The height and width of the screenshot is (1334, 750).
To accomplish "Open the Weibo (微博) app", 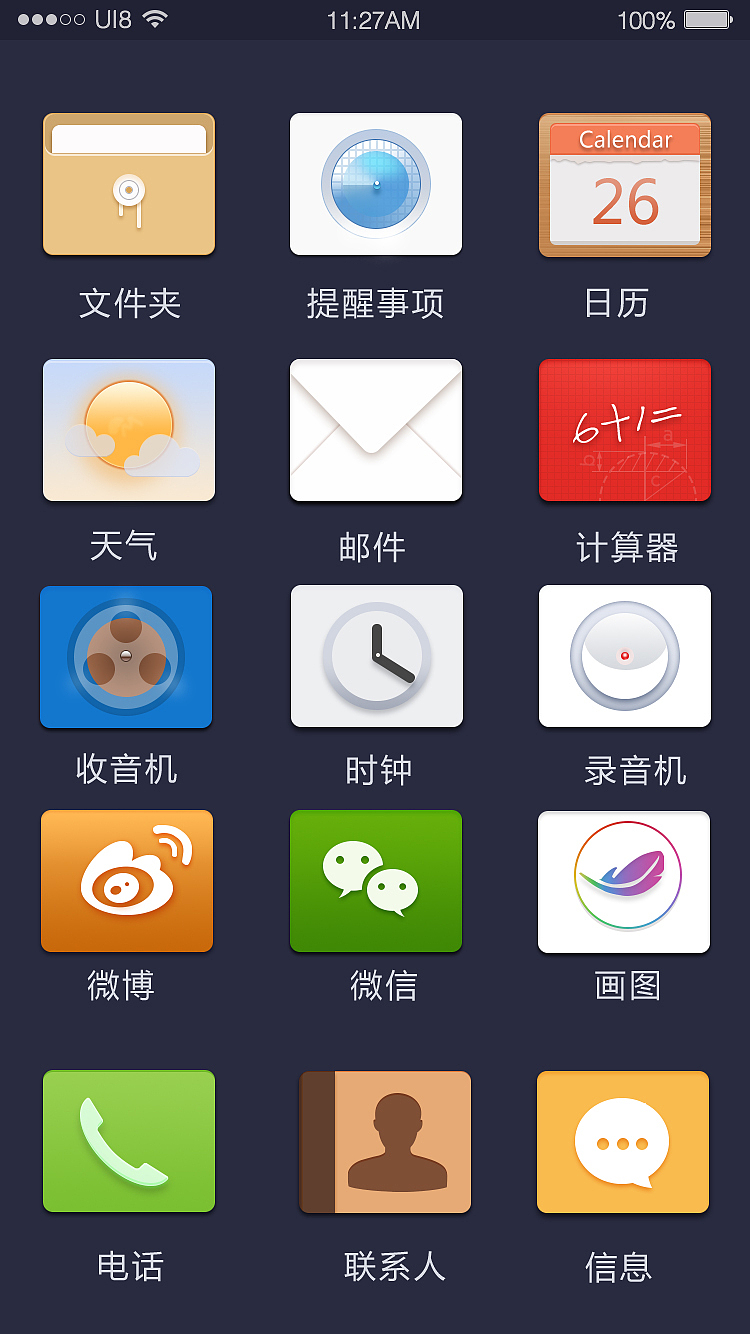I will (127, 881).
